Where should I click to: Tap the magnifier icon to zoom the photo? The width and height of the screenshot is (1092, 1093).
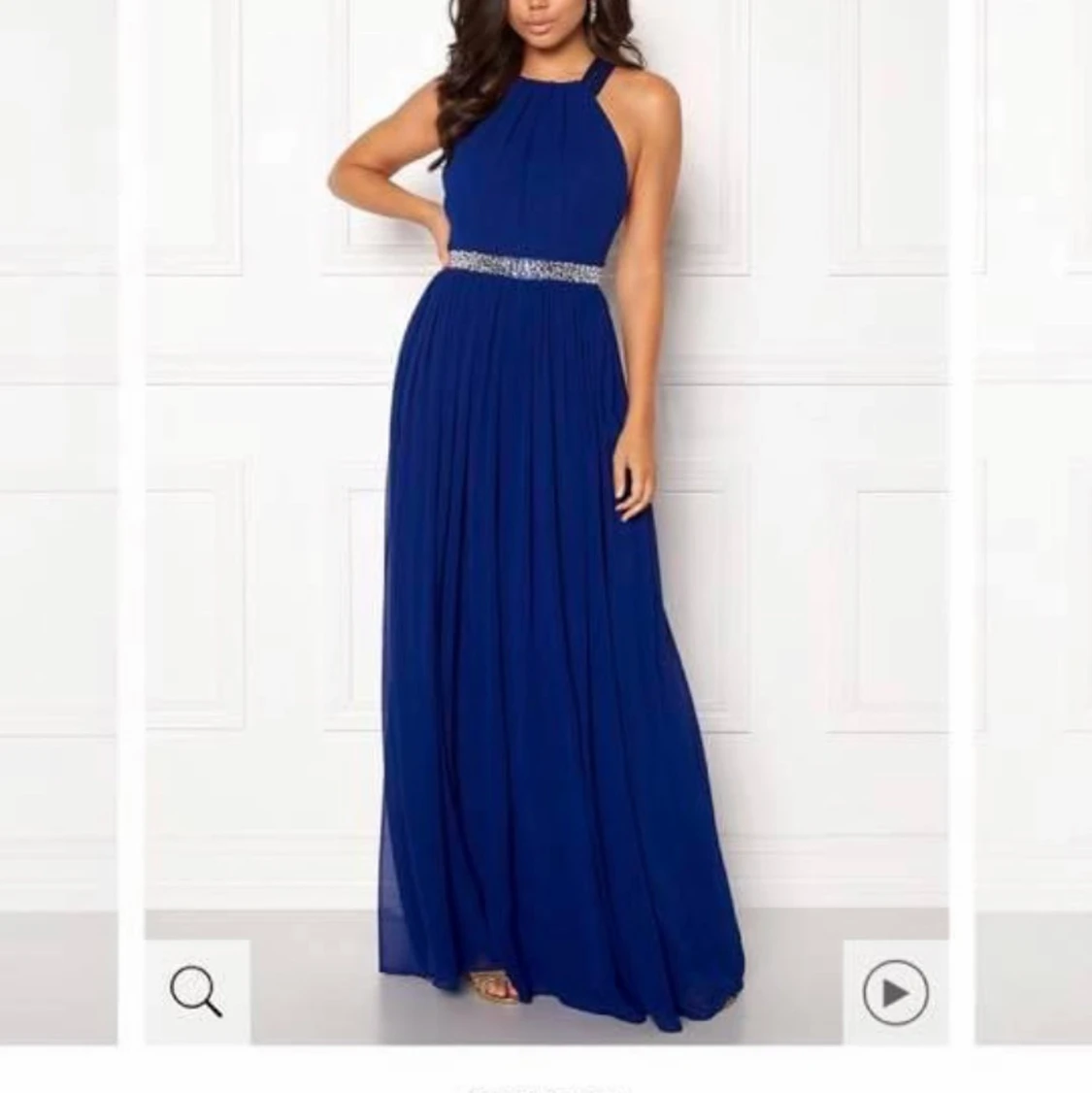[x=196, y=992]
